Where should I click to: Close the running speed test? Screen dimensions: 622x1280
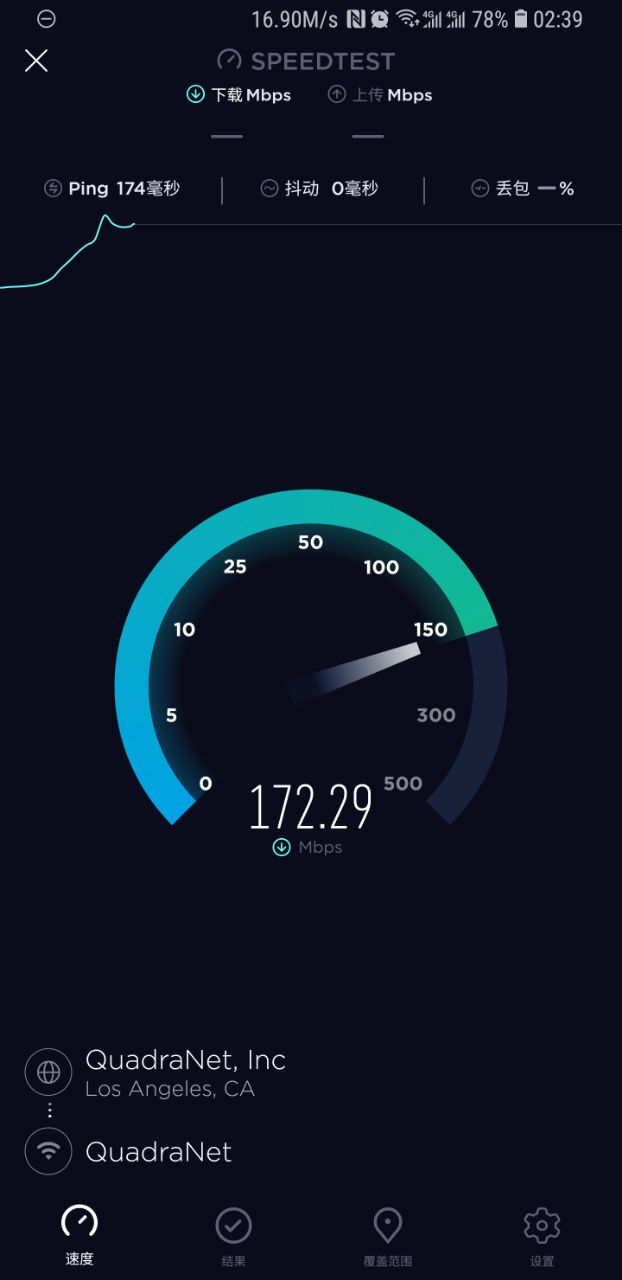(x=36, y=61)
